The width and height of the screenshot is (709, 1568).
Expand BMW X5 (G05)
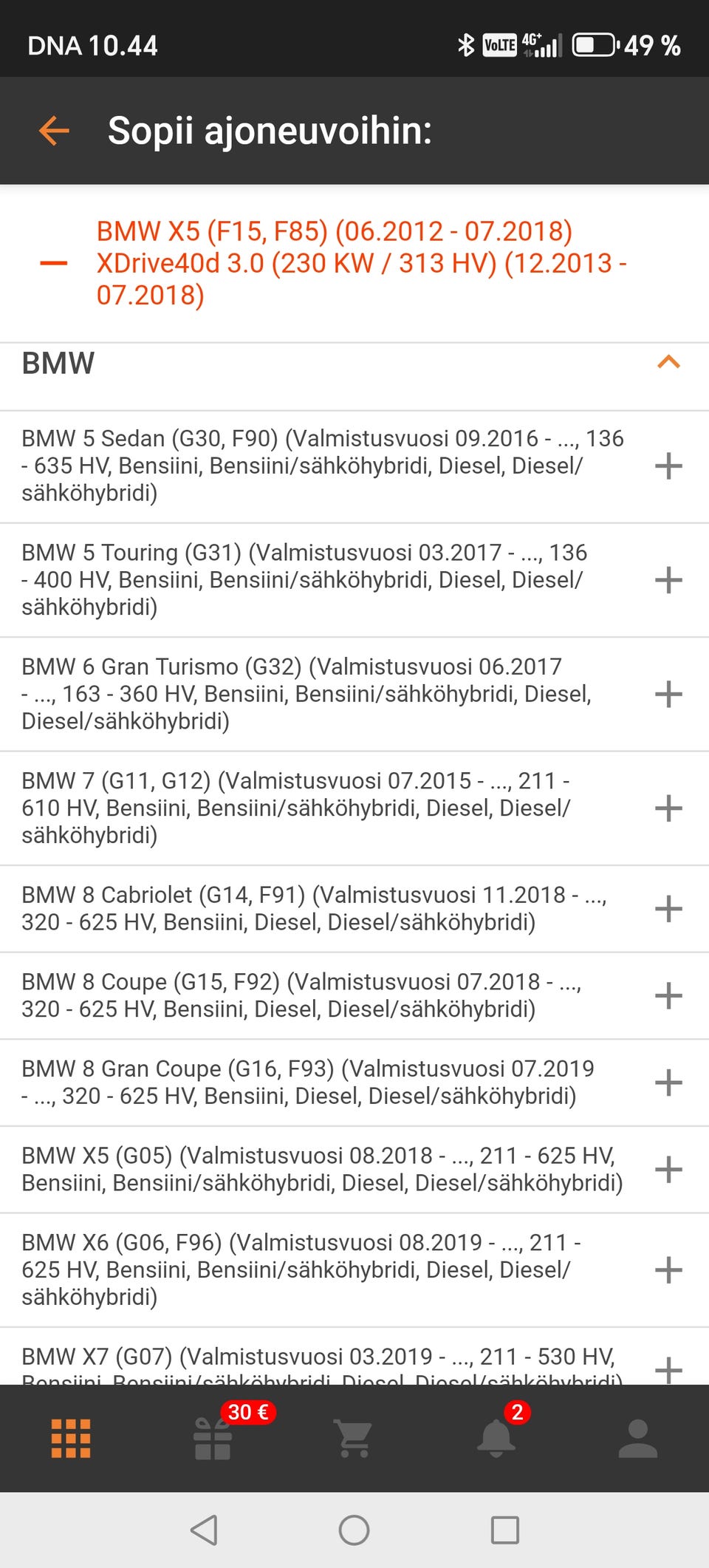tap(668, 1169)
